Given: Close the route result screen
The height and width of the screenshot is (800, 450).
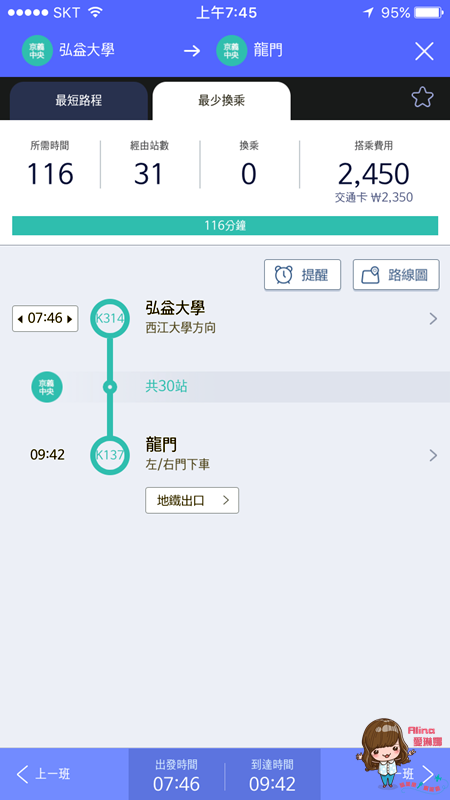Looking at the screenshot, I should pos(424,51).
